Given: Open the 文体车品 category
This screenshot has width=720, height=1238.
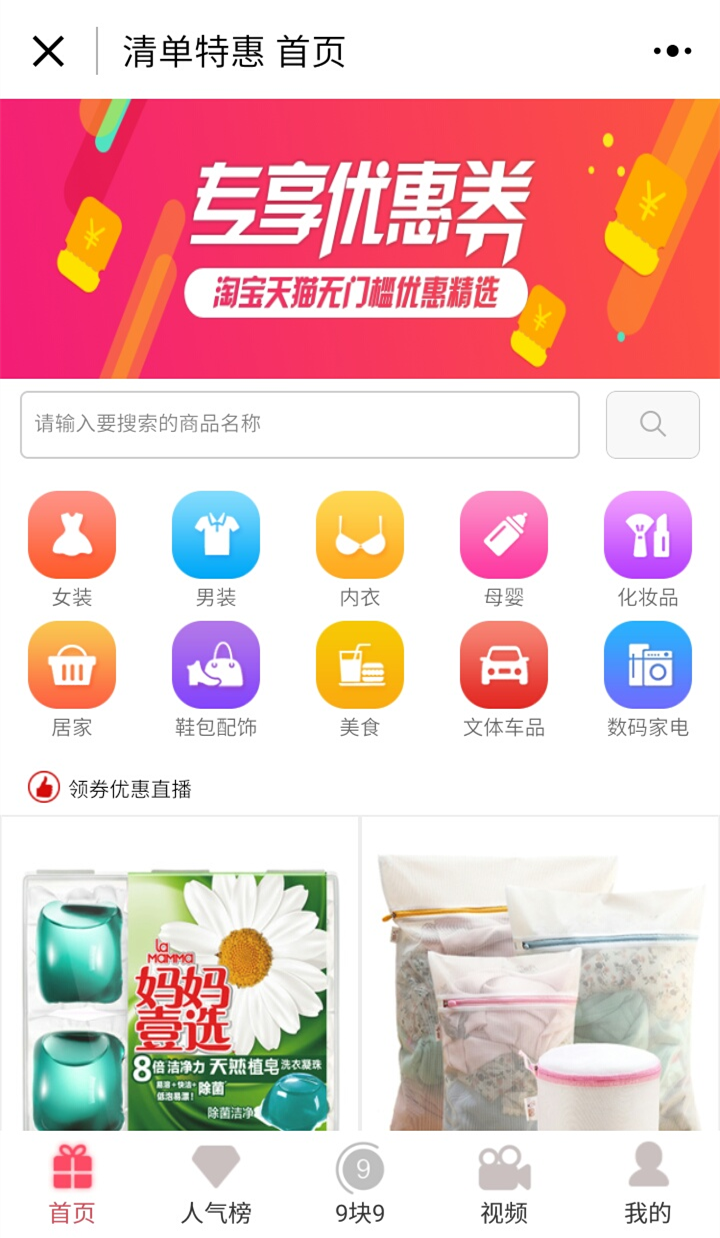Looking at the screenshot, I should pos(504,678).
